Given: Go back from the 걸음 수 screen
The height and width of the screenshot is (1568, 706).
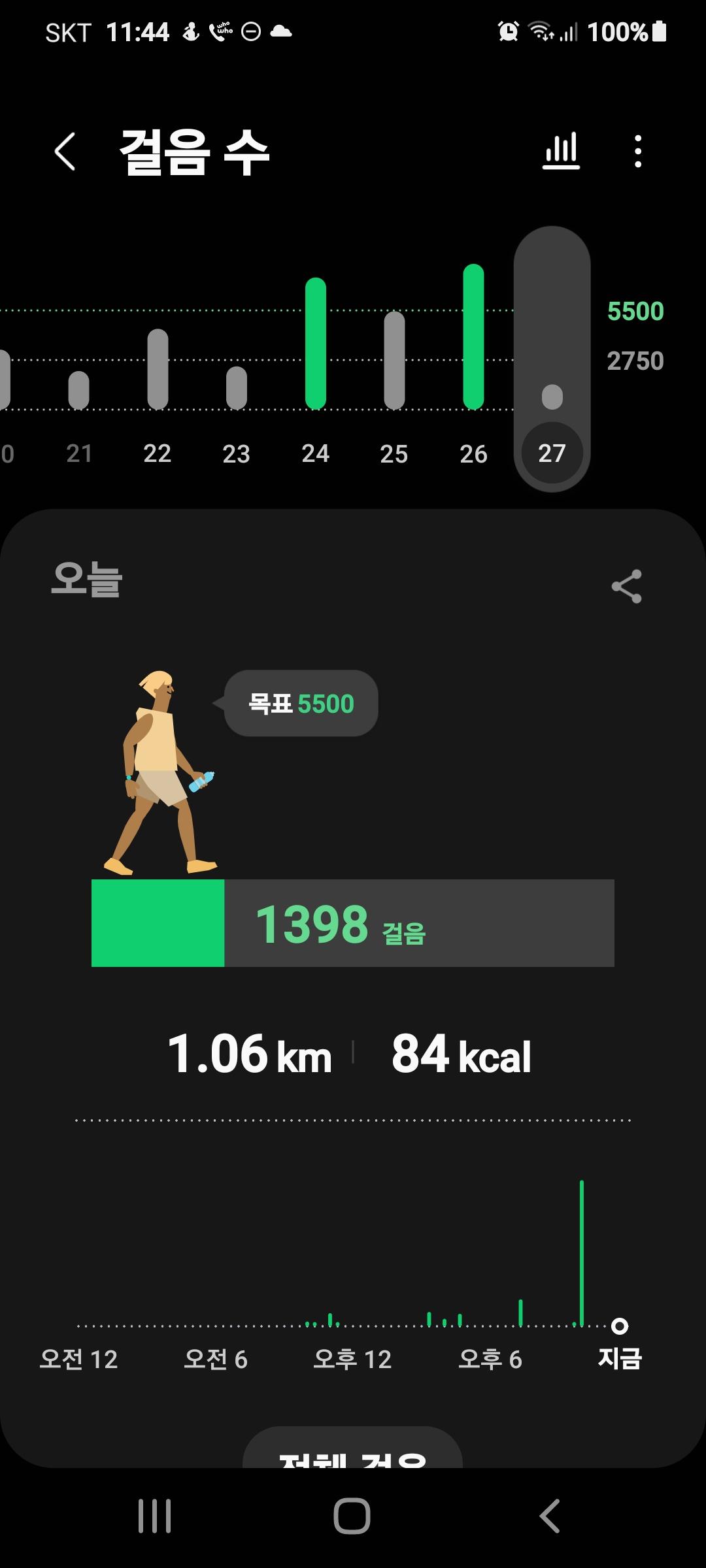Looking at the screenshot, I should [65, 152].
